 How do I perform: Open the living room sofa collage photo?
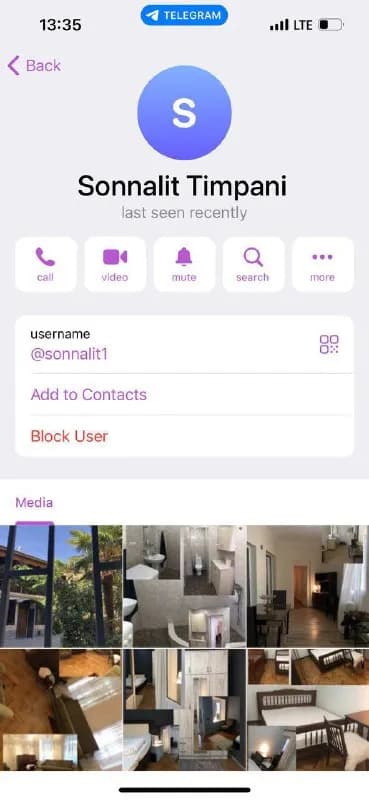coord(61,710)
